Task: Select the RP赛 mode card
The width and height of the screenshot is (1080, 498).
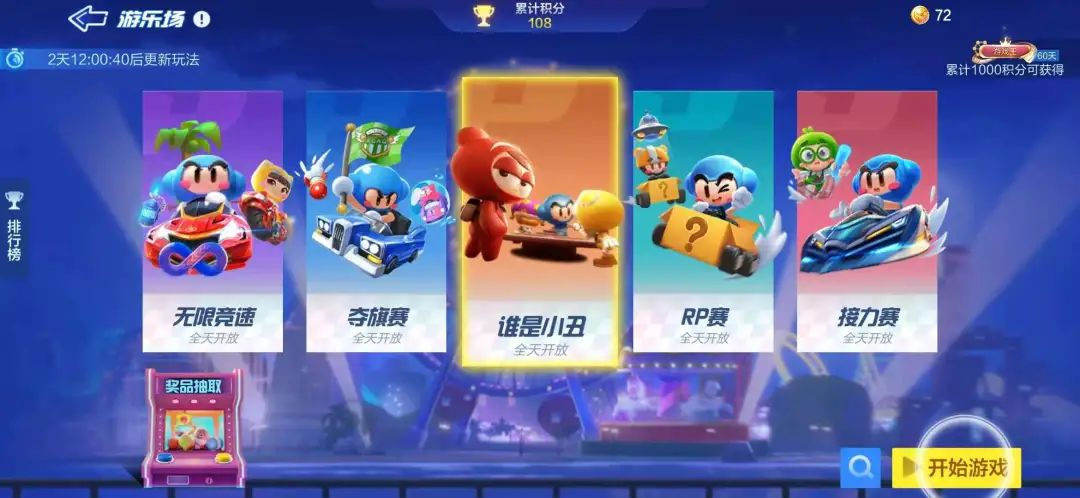Action: [703, 221]
